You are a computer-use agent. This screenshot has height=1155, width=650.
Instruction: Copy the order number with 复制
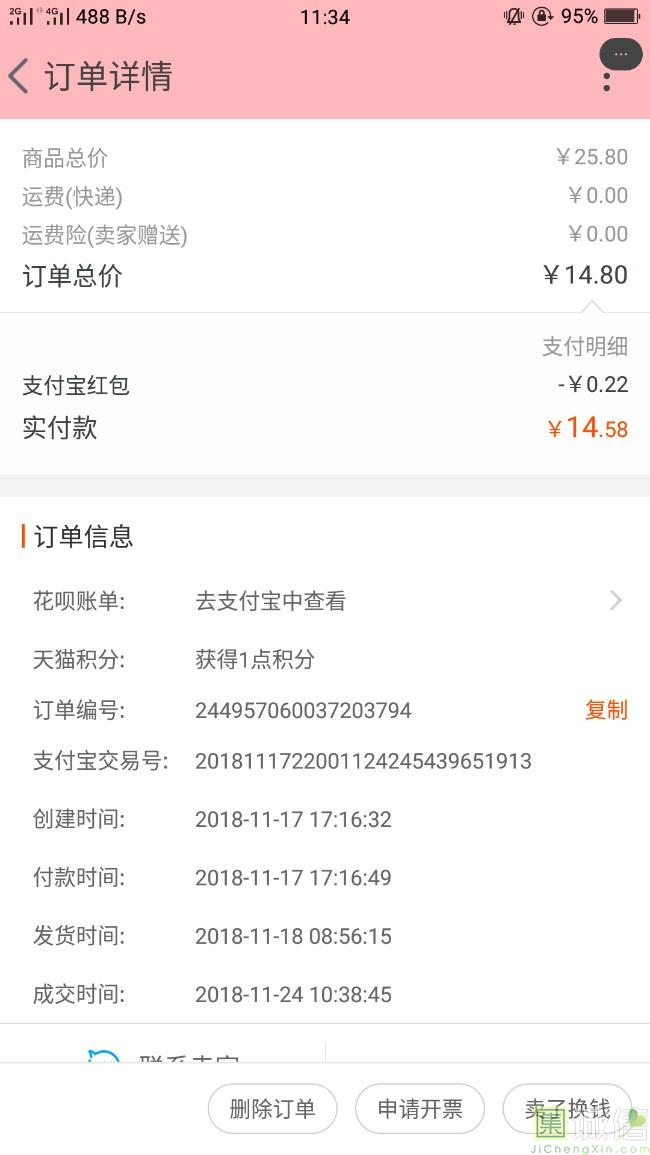click(x=606, y=710)
